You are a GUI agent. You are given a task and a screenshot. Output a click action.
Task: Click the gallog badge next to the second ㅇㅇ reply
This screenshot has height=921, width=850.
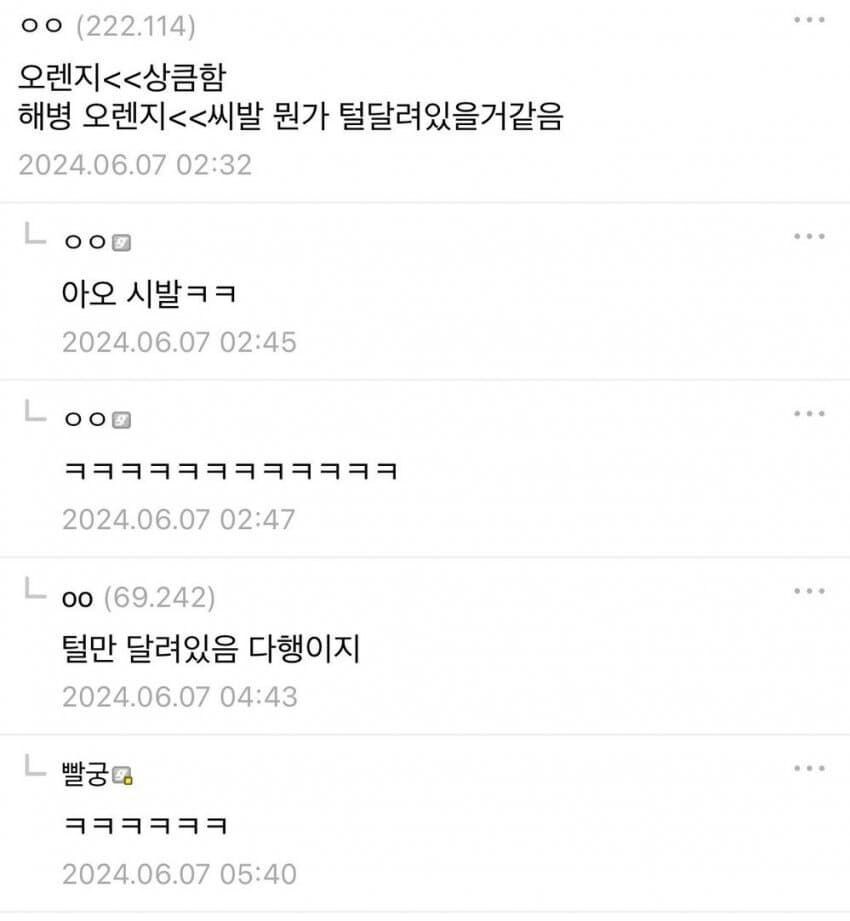click(122, 419)
